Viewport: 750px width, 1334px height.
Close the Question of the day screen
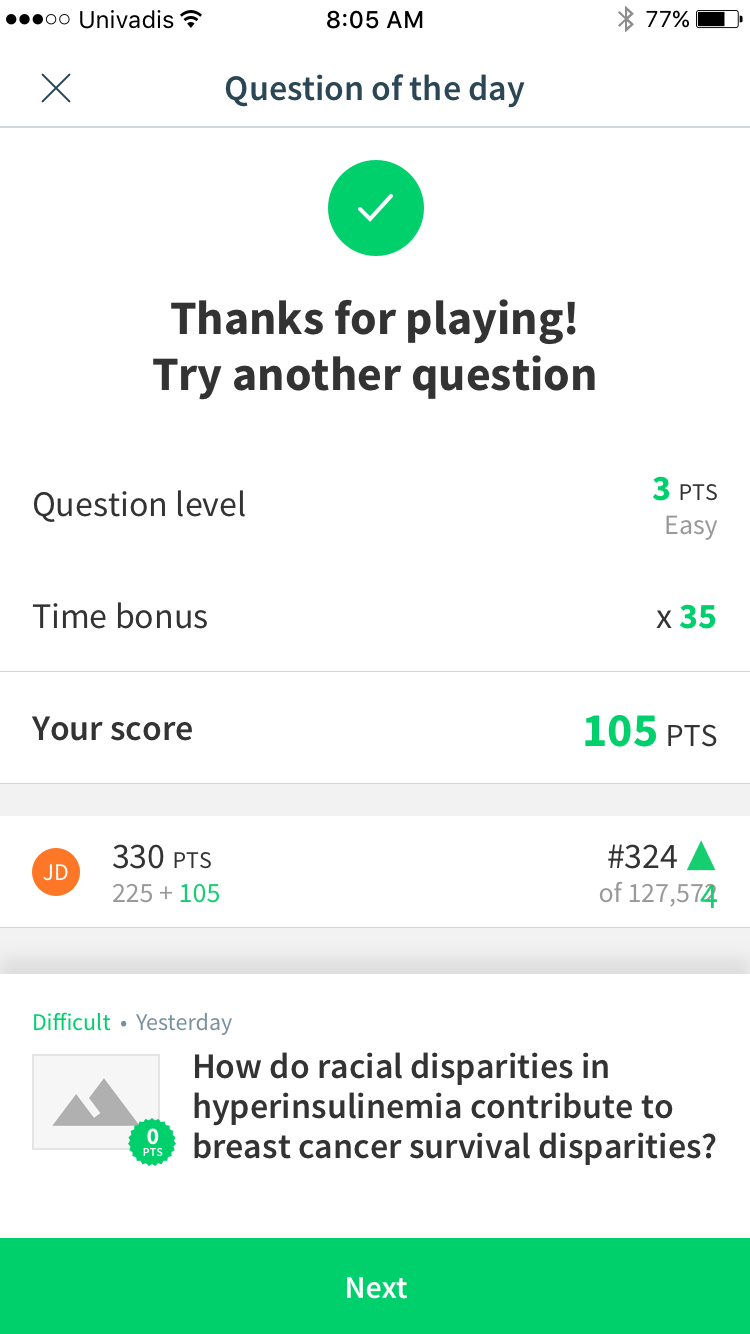coord(56,89)
